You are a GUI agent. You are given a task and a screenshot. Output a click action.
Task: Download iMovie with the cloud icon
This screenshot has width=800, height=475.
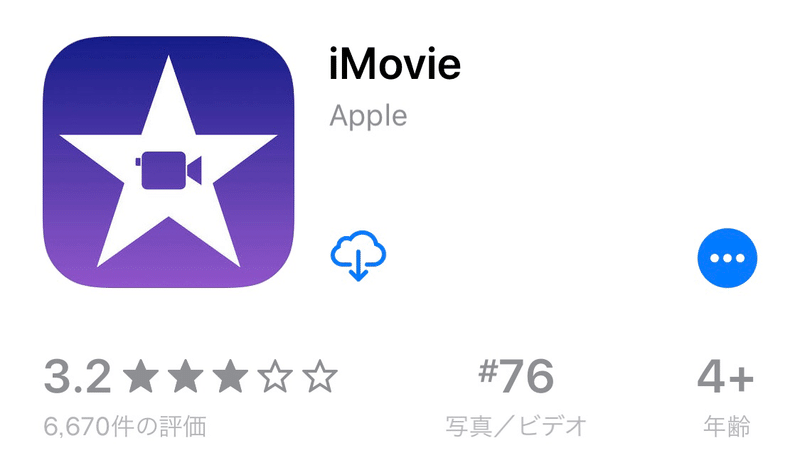(358, 256)
